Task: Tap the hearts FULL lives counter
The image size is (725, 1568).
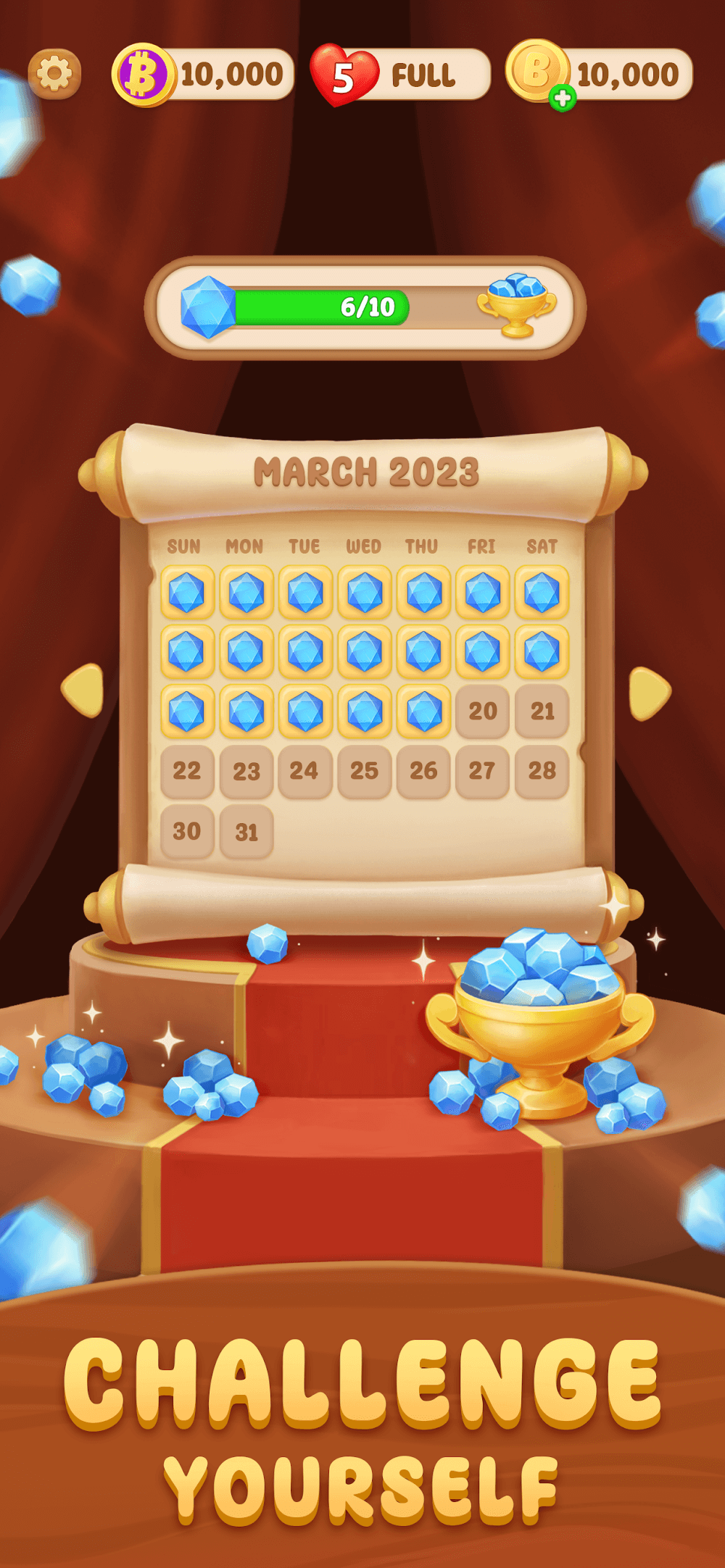Action: click(400, 75)
